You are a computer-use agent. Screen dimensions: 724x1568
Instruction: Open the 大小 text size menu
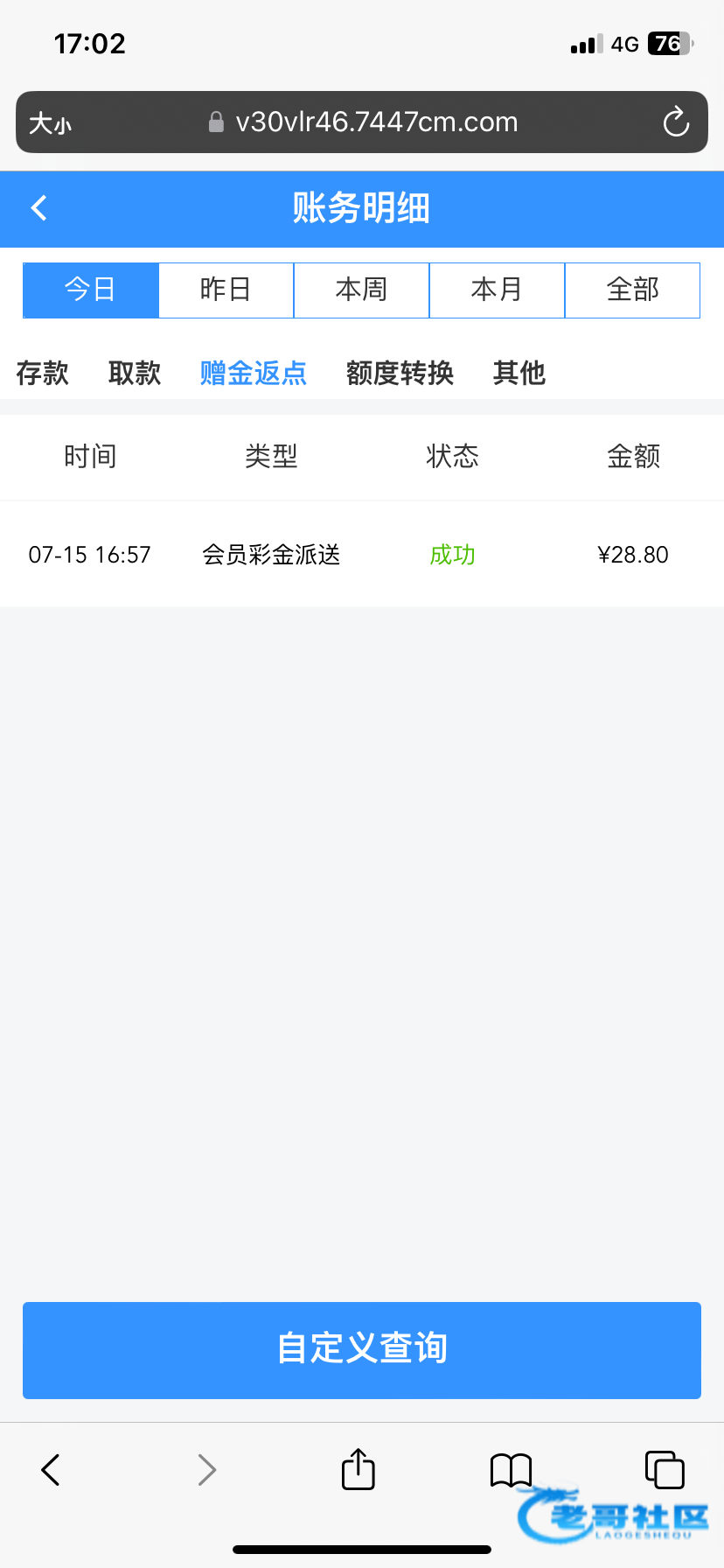coord(50,123)
